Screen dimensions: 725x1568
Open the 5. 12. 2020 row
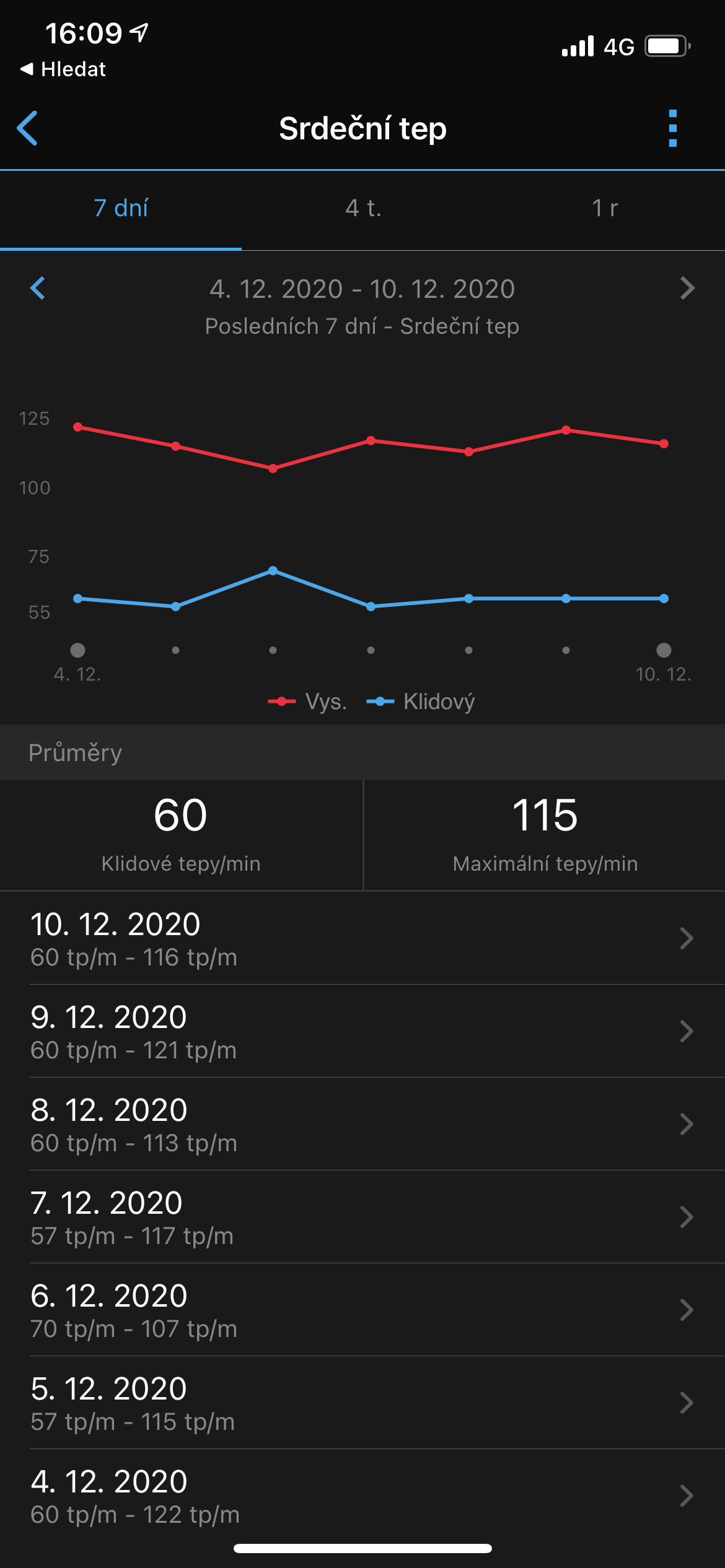click(362, 1403)
